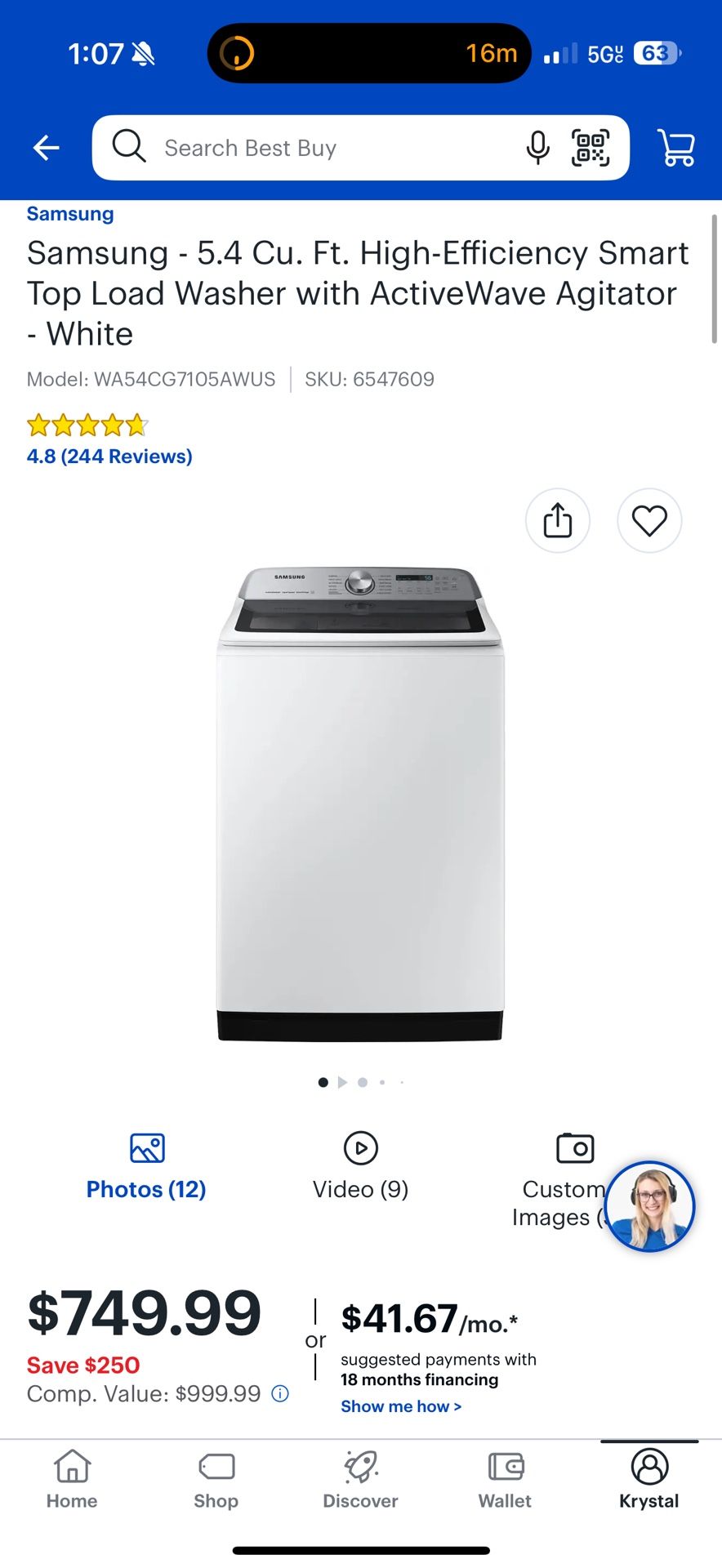Screen dimensions: 722x1568
Task: Open the live chat assistant avatar
Action: 649,1206
